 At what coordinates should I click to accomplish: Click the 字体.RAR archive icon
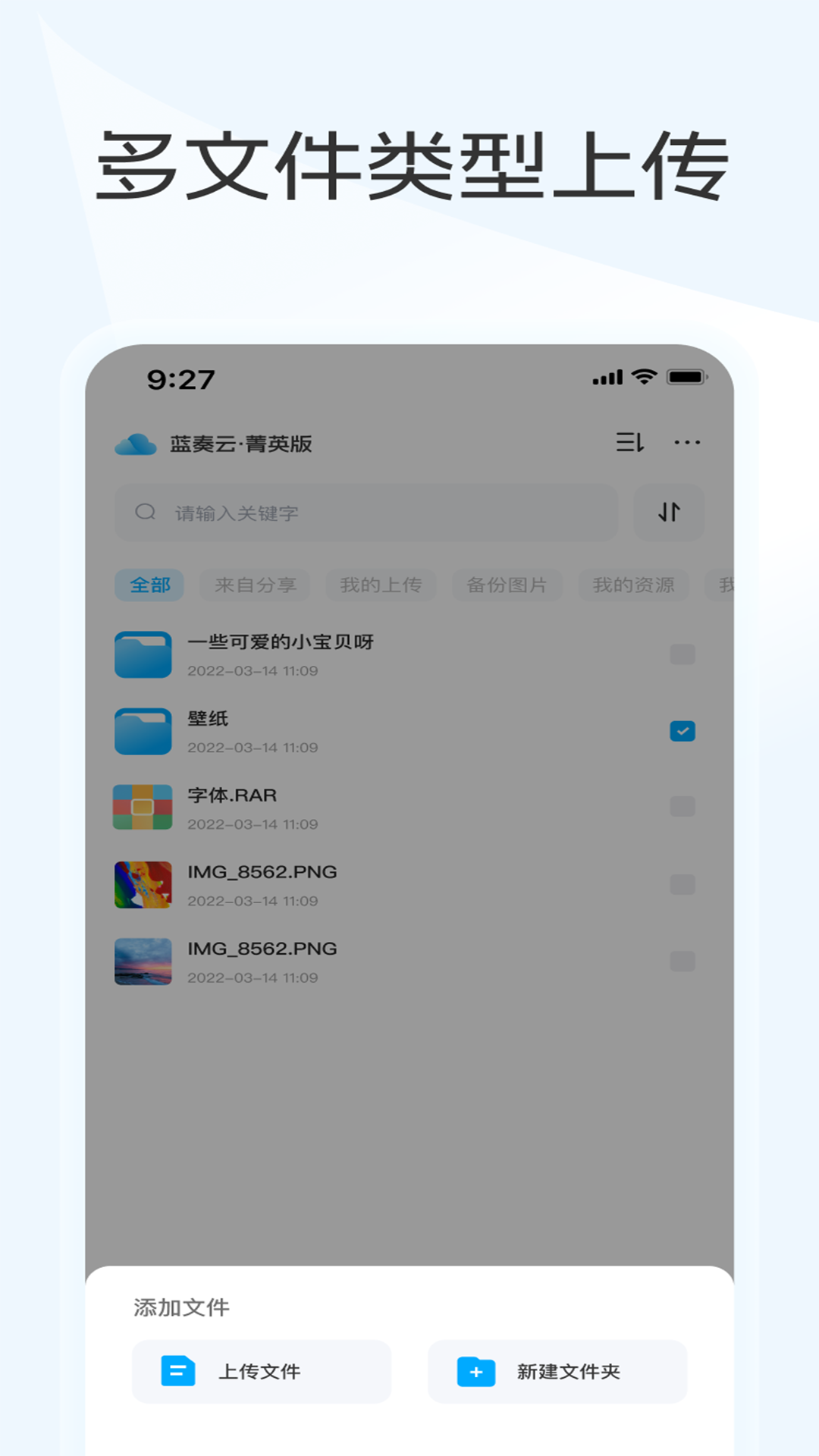coord(143,806)
